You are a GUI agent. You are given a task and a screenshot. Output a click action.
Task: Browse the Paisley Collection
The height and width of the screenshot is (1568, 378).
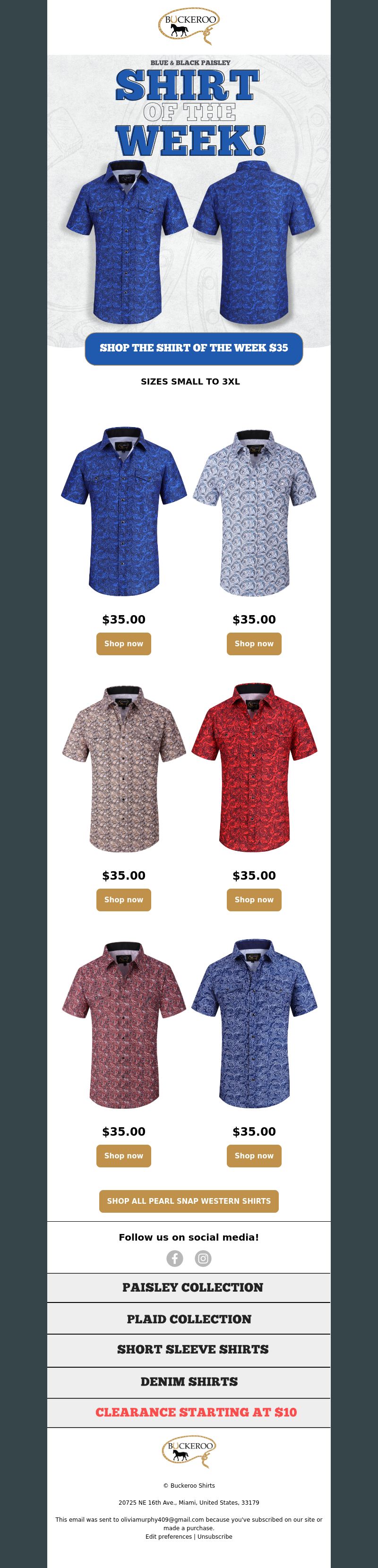(192, 1287)
